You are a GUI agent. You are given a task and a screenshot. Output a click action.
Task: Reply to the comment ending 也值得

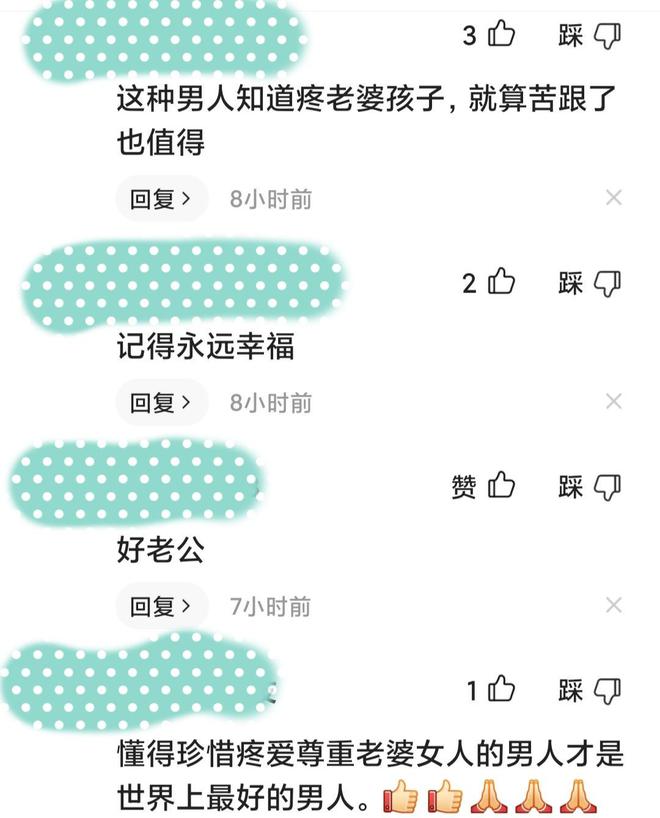tap(160, 199)
